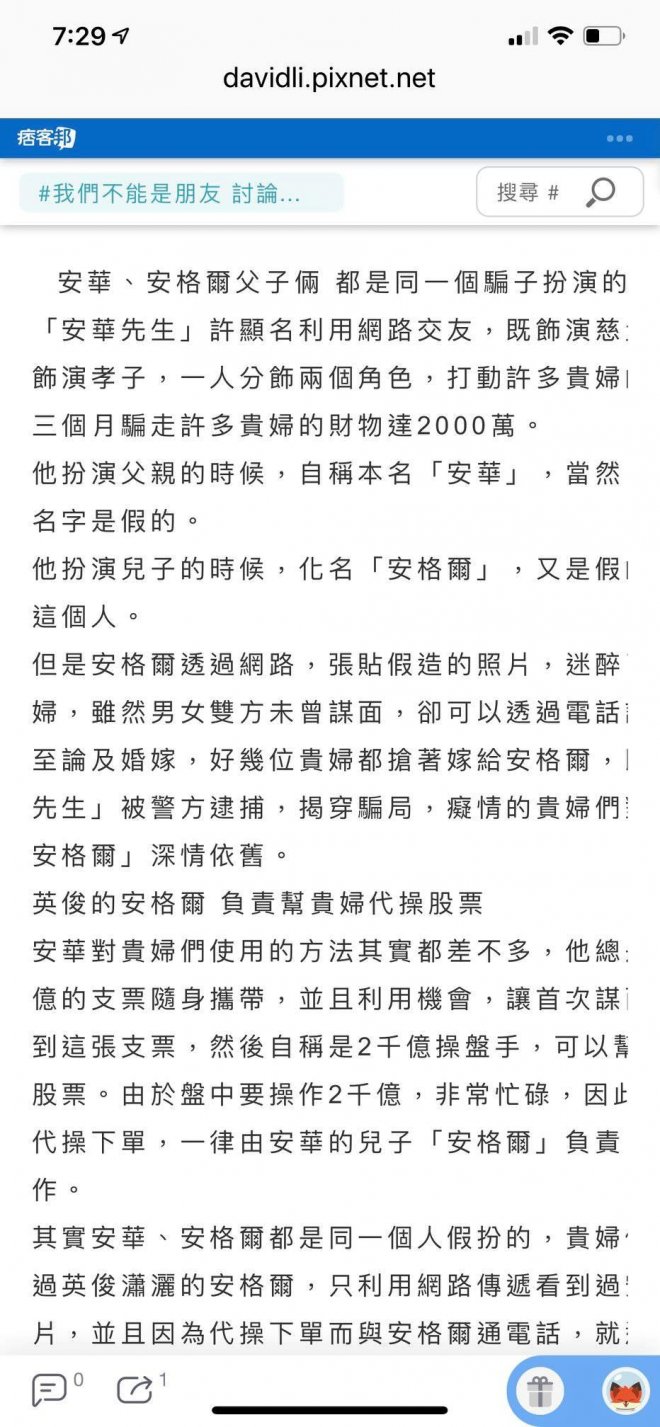The width and height of the screenshot is (660, 1427).
Task: Share this blog article
Action: tap(135, 1389)
